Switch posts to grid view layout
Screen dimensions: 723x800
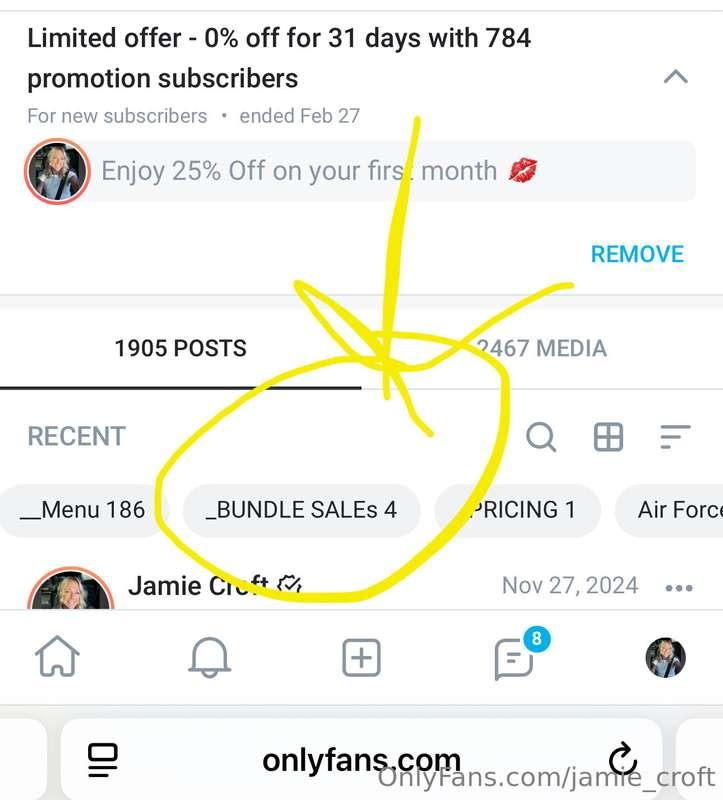608,437
